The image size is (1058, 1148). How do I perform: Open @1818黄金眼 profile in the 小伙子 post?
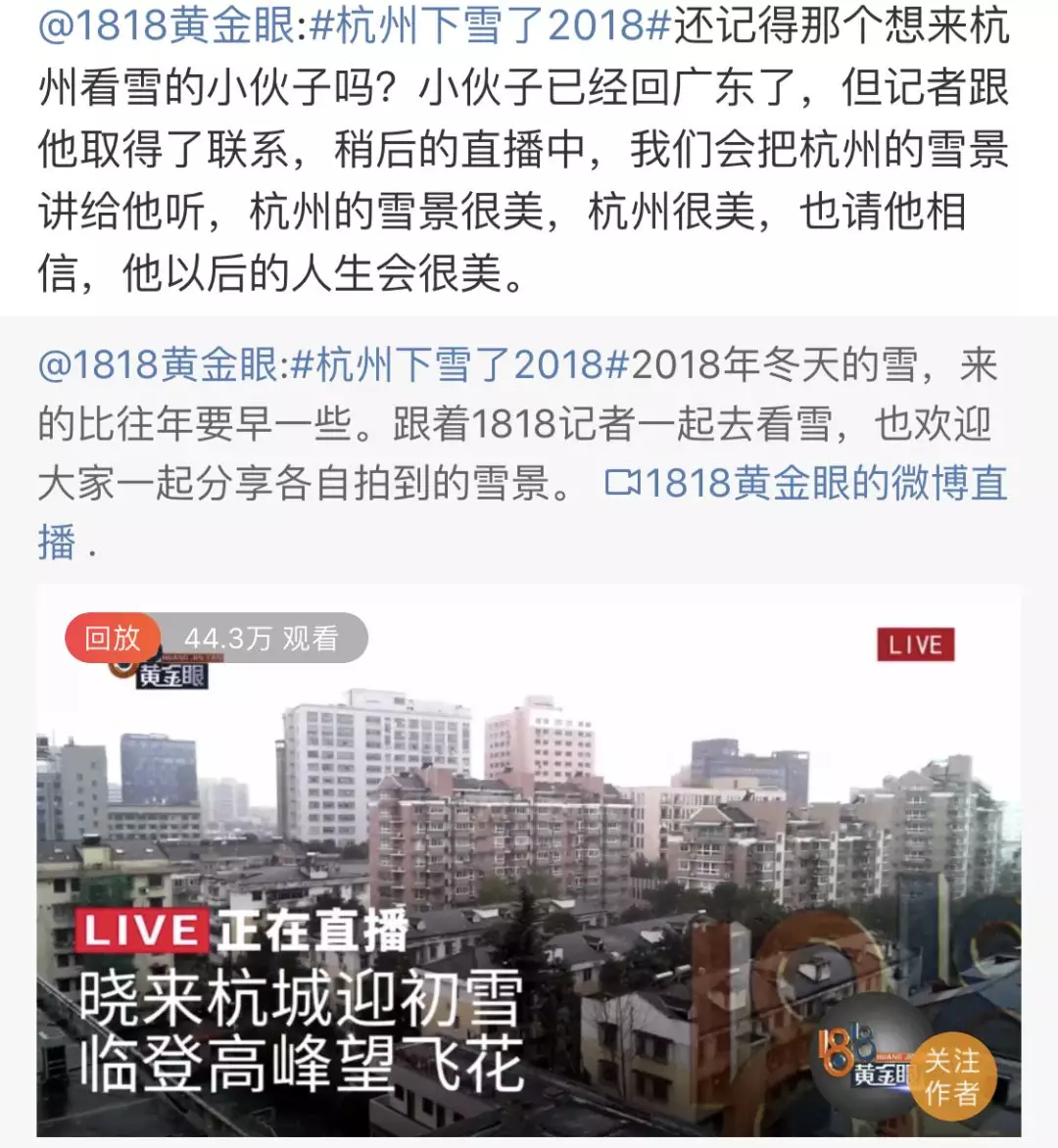pos(166,26)
